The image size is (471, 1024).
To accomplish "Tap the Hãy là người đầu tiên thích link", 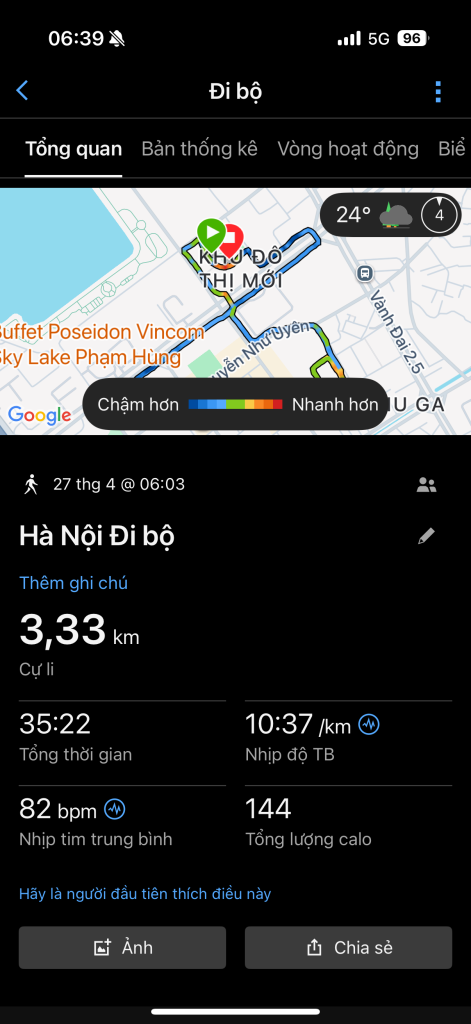I will tap(145, 893).
